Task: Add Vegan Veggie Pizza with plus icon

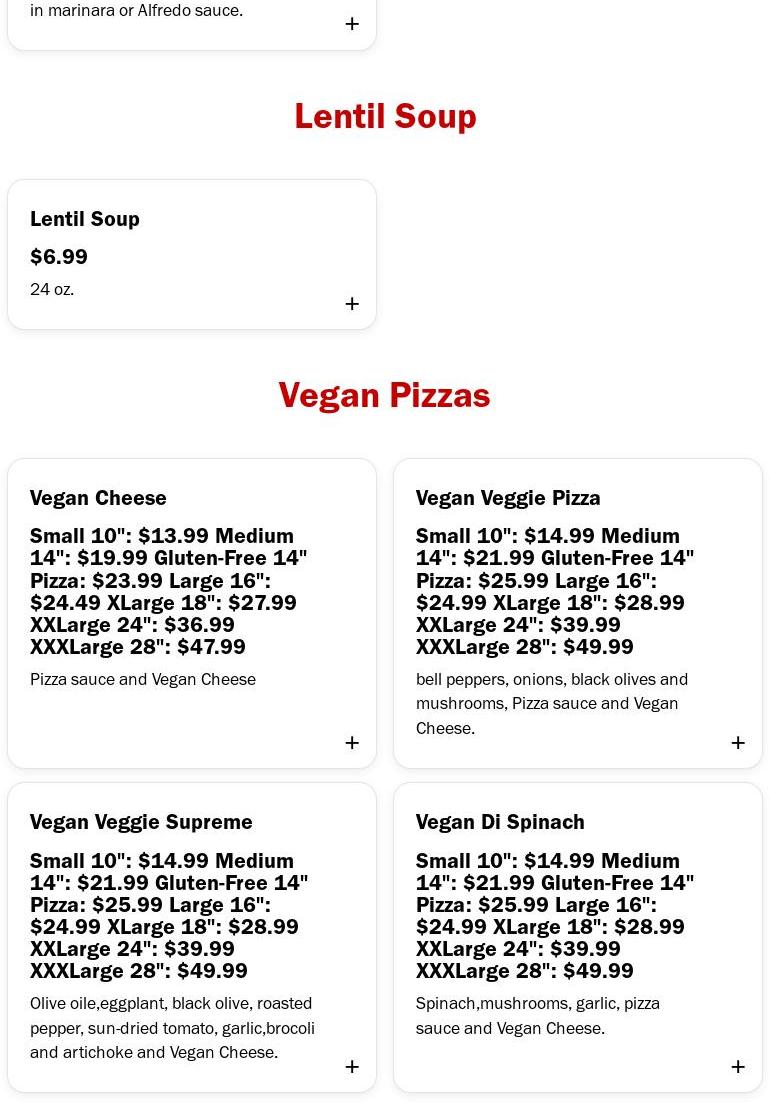Action: point(738,743)
